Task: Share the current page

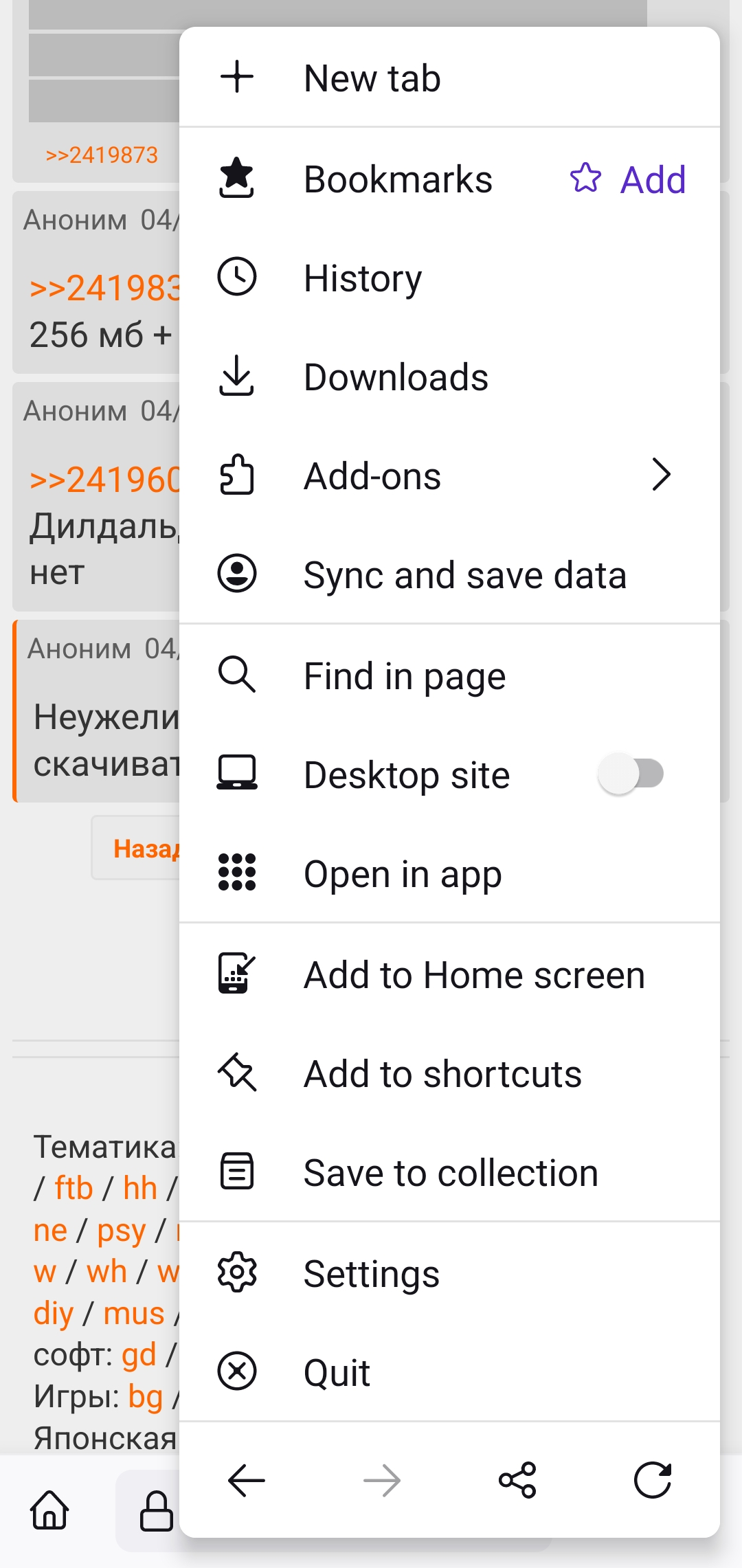Action: coord(517,1480)
